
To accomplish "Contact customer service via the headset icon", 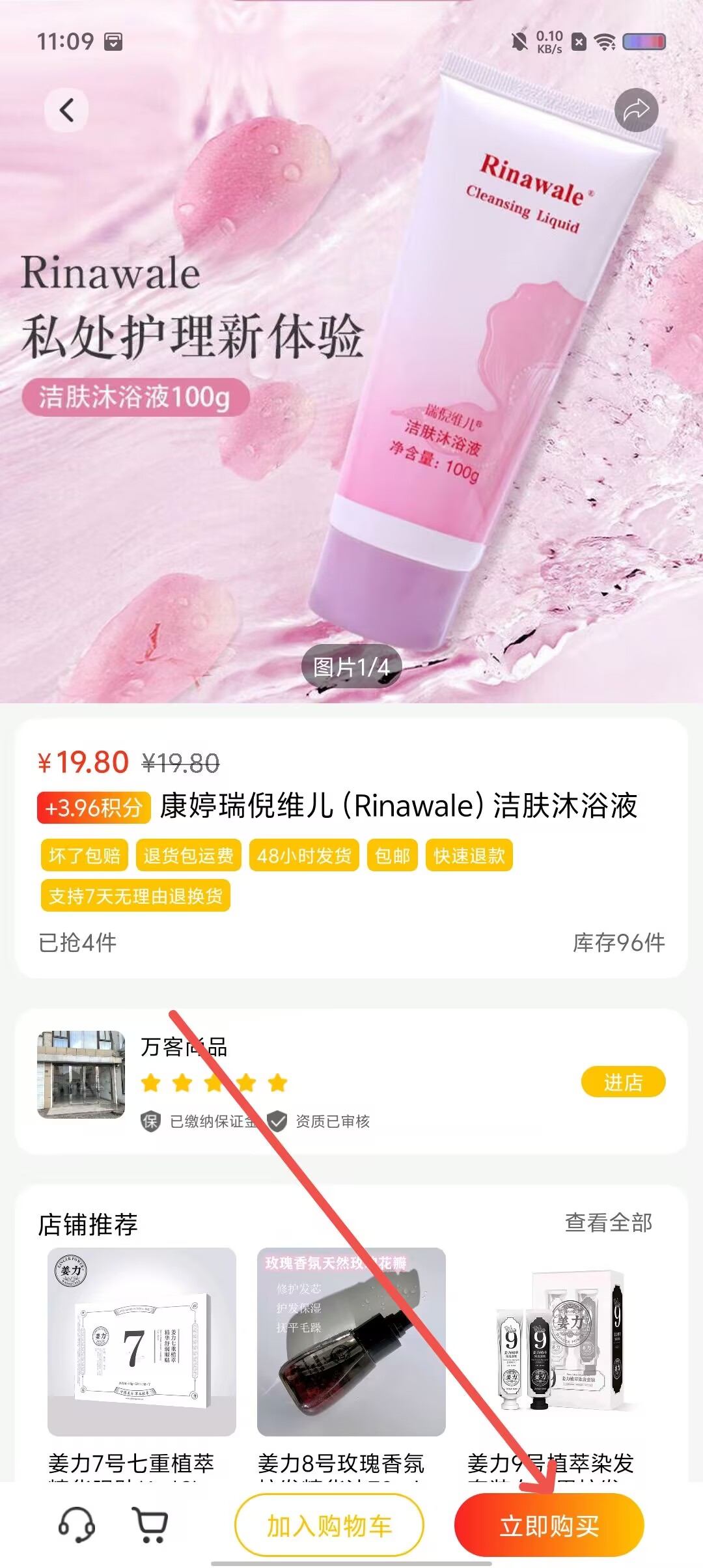I will 77,1524.
